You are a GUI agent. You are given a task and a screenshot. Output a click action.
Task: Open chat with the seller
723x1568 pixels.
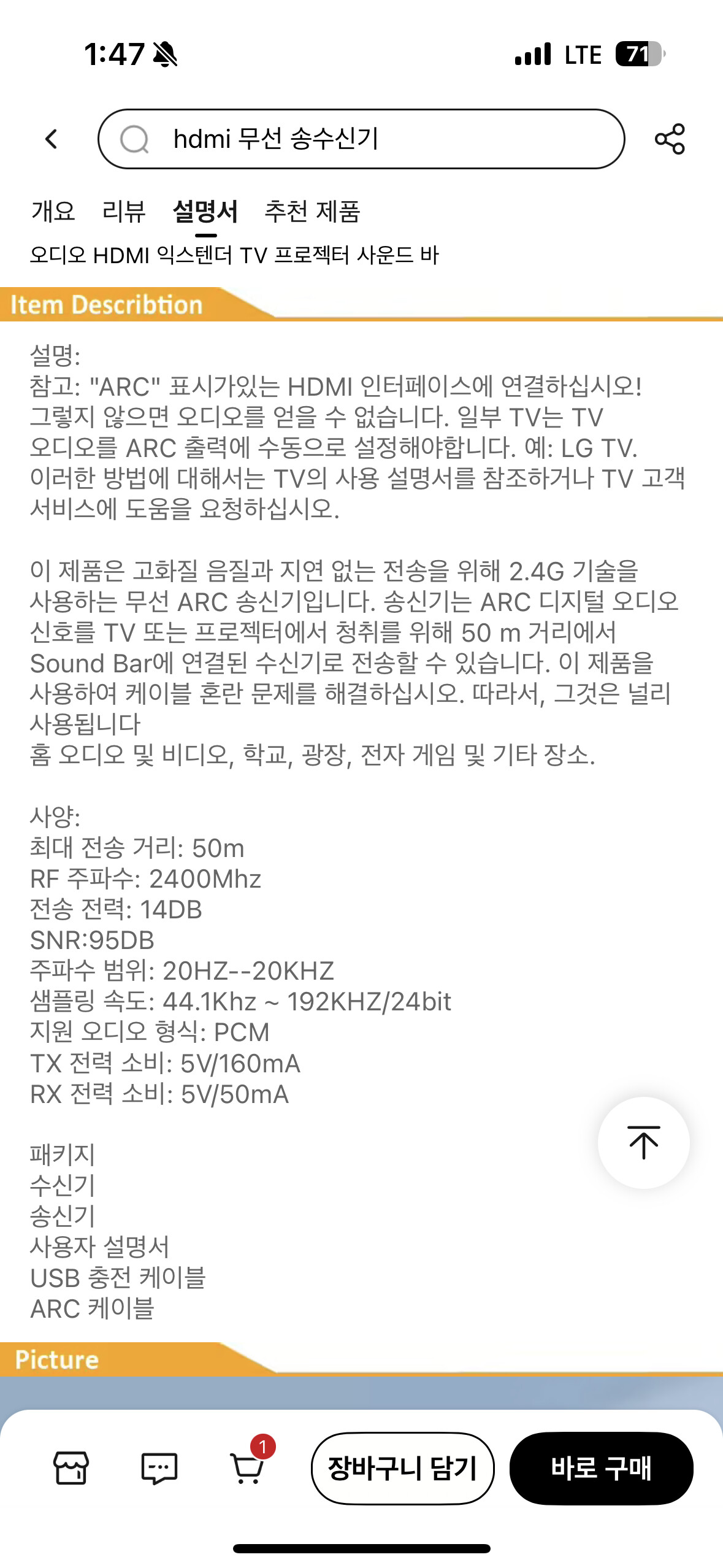[159, 1468]
